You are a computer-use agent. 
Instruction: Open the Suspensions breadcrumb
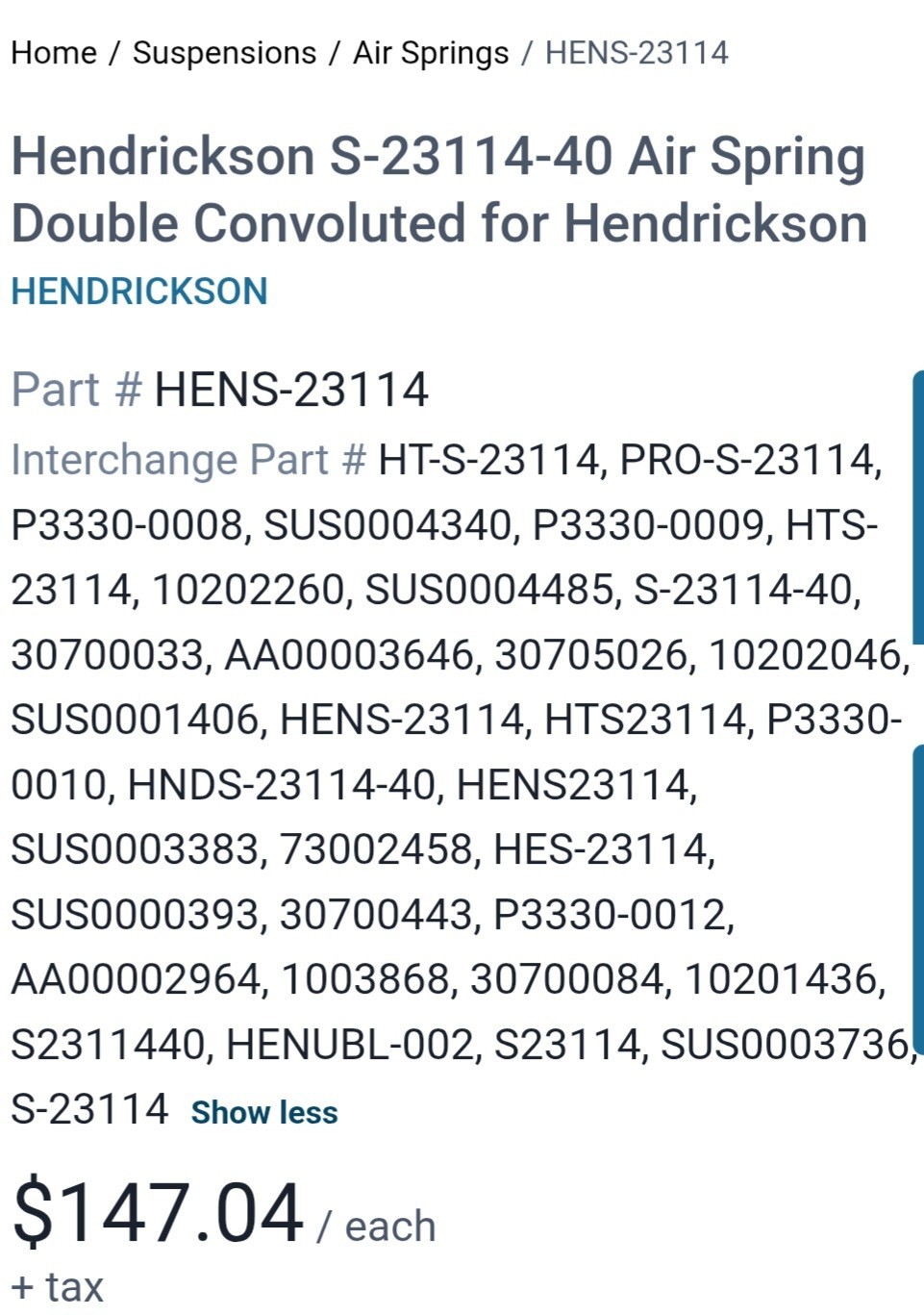click(224, 52)
